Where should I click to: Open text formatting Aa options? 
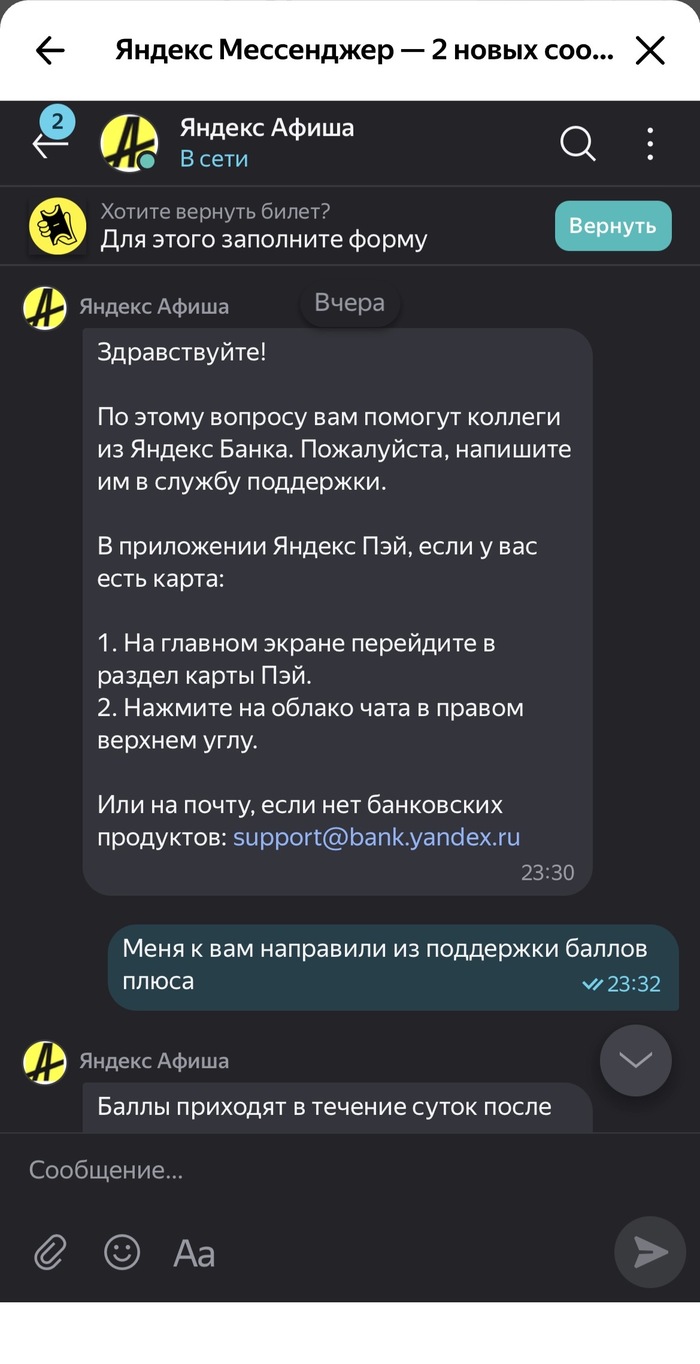[194, 1253]
